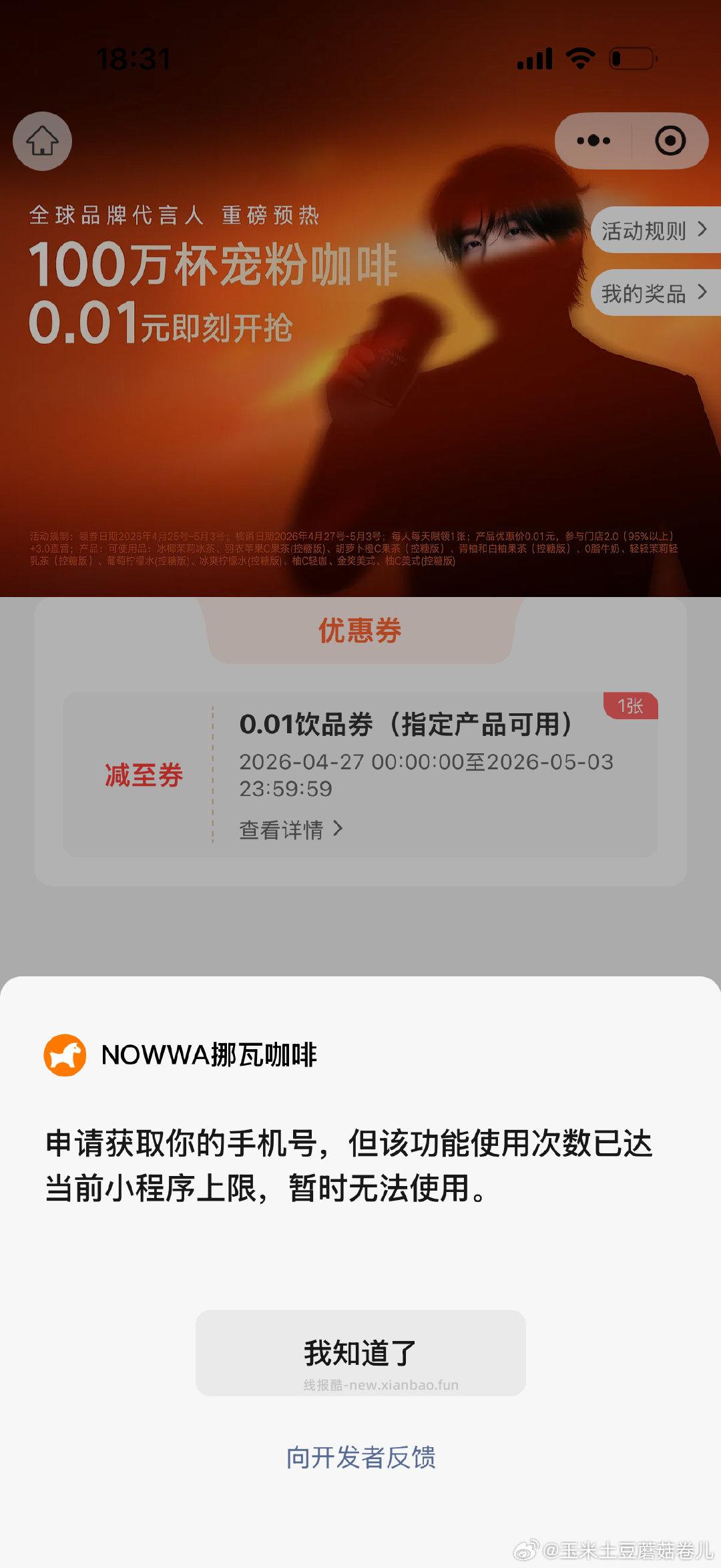Click the cellular signal bars icon

pos(535,59)
